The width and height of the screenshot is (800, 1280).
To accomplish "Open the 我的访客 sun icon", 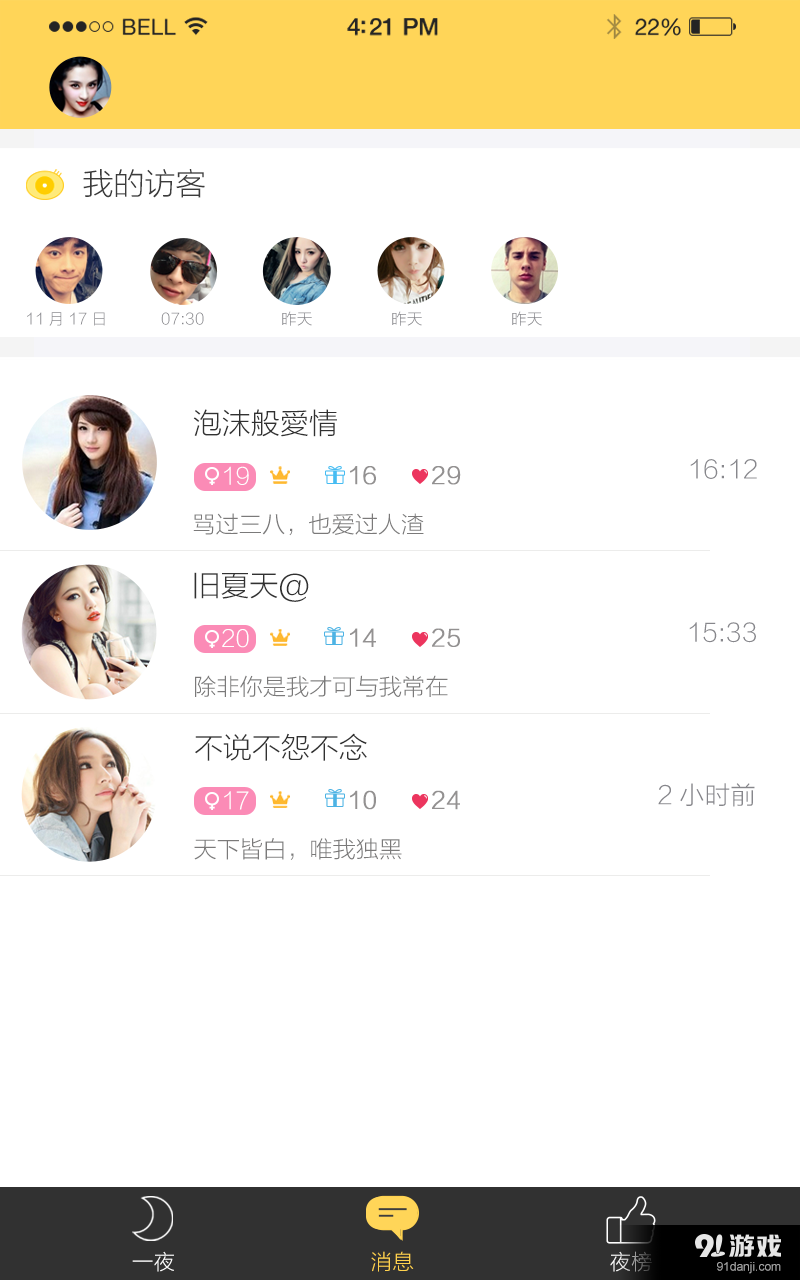I will click(x=44, y=184).
